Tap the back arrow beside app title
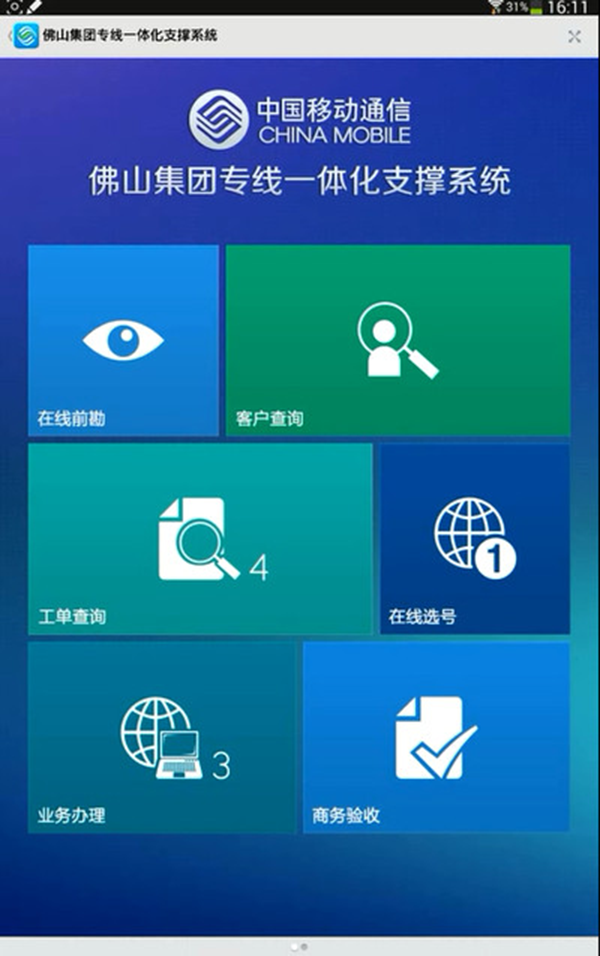This screenshot has height=956, width=600. (x=9, y=36)
